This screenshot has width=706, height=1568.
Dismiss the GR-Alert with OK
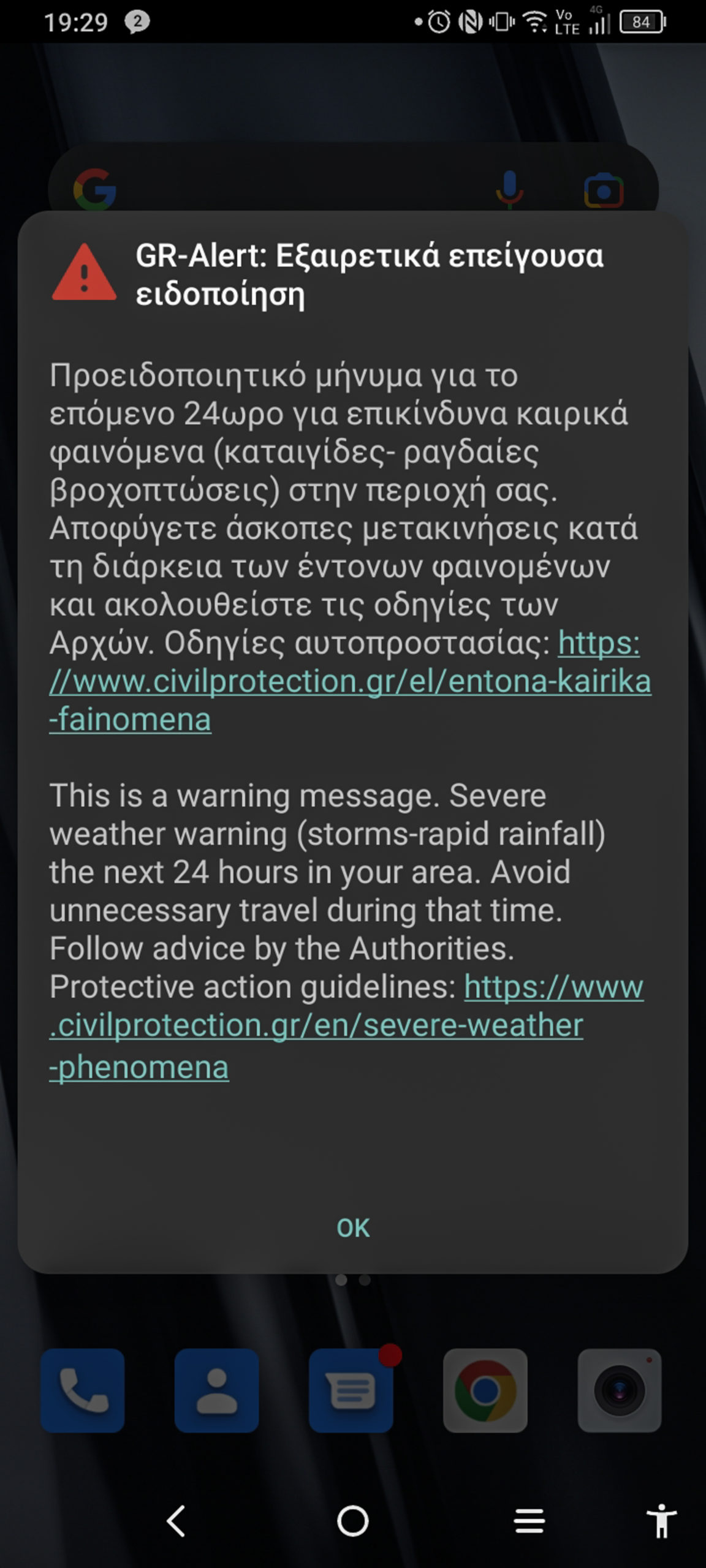pos(353,1227)
